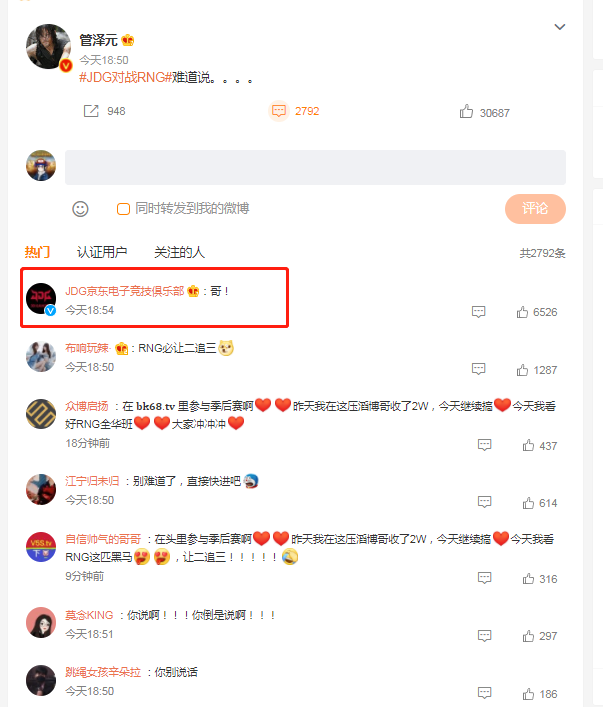The width and height of the screenshot is (603, 707).
Task: Check 同时转发到我的微博 box
Action: point(124,209)
